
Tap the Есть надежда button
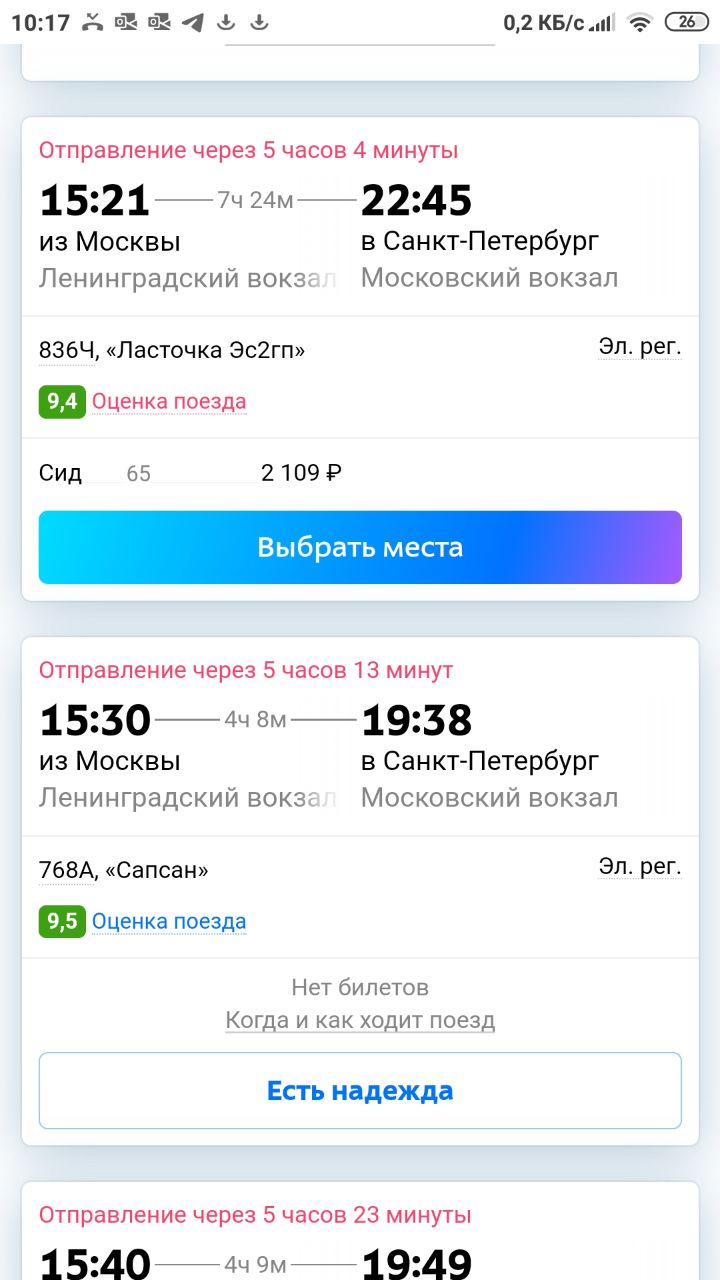coord(360,1090)
